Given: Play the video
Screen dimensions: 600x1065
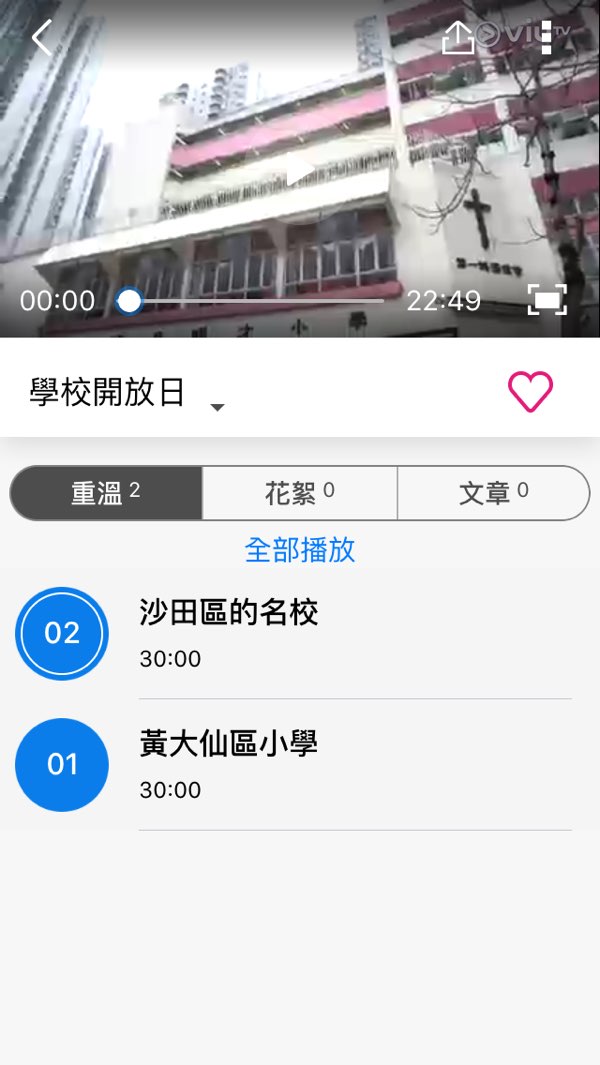Looking at the screenshot, I should click(x=299, y=171).
